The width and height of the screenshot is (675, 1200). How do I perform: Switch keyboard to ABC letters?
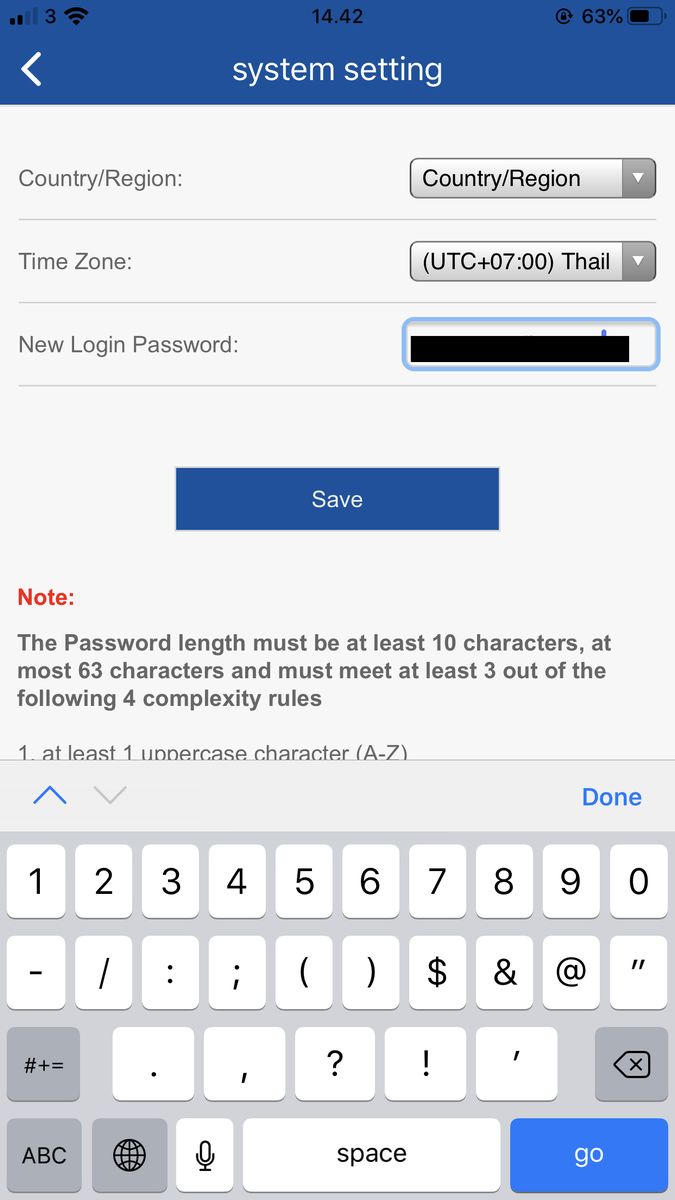[44, 1155]
